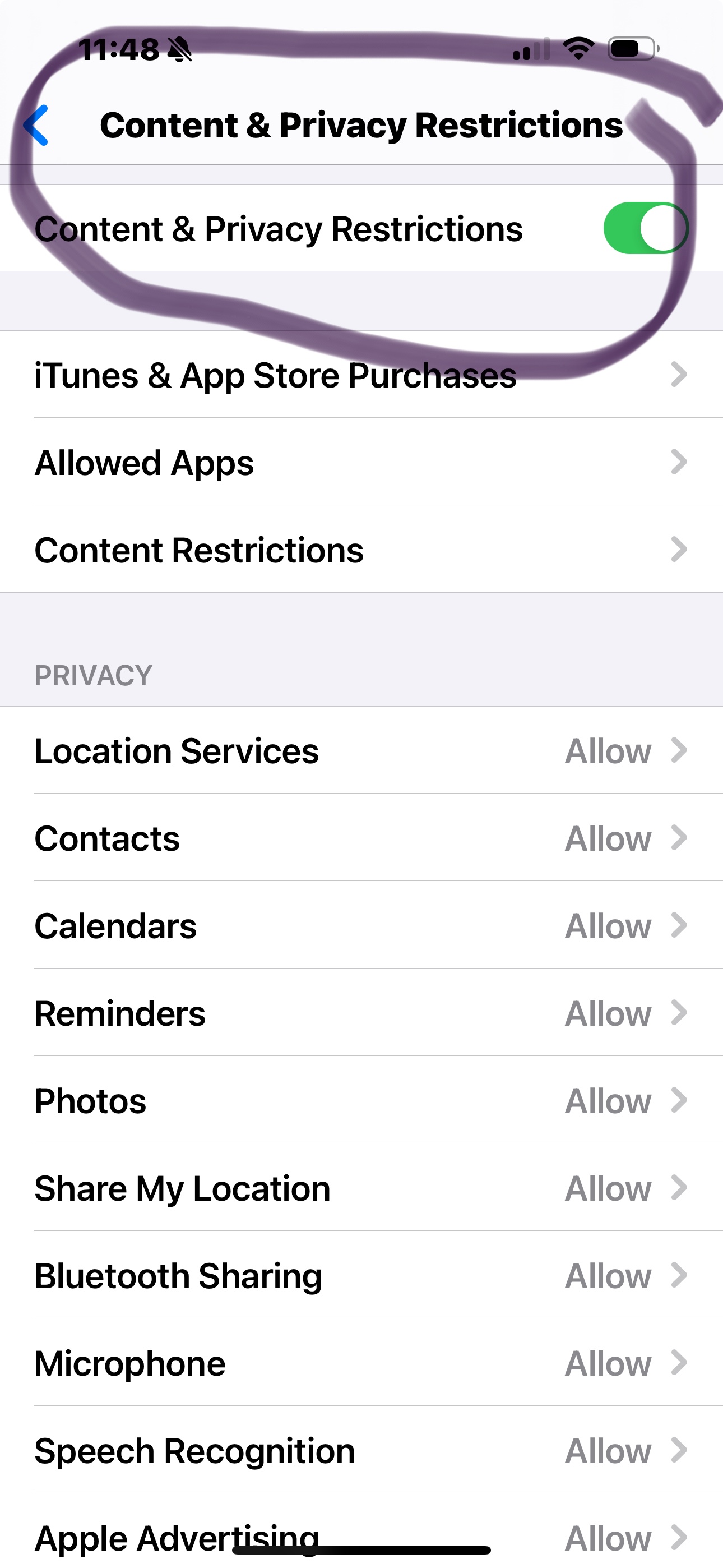Go back to the previous settings screen
This screenshot has height=1568, width=723.
(36, 126)
